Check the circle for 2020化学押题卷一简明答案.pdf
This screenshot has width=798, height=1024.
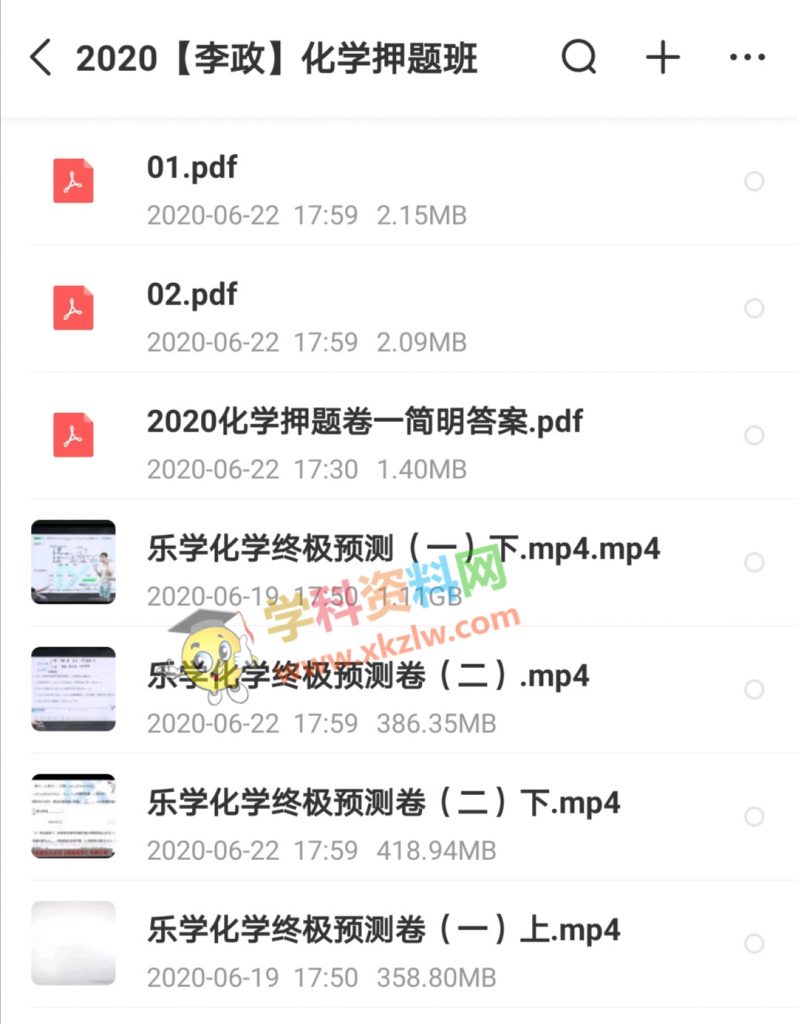pyautogui.click(x=754, y=435)
